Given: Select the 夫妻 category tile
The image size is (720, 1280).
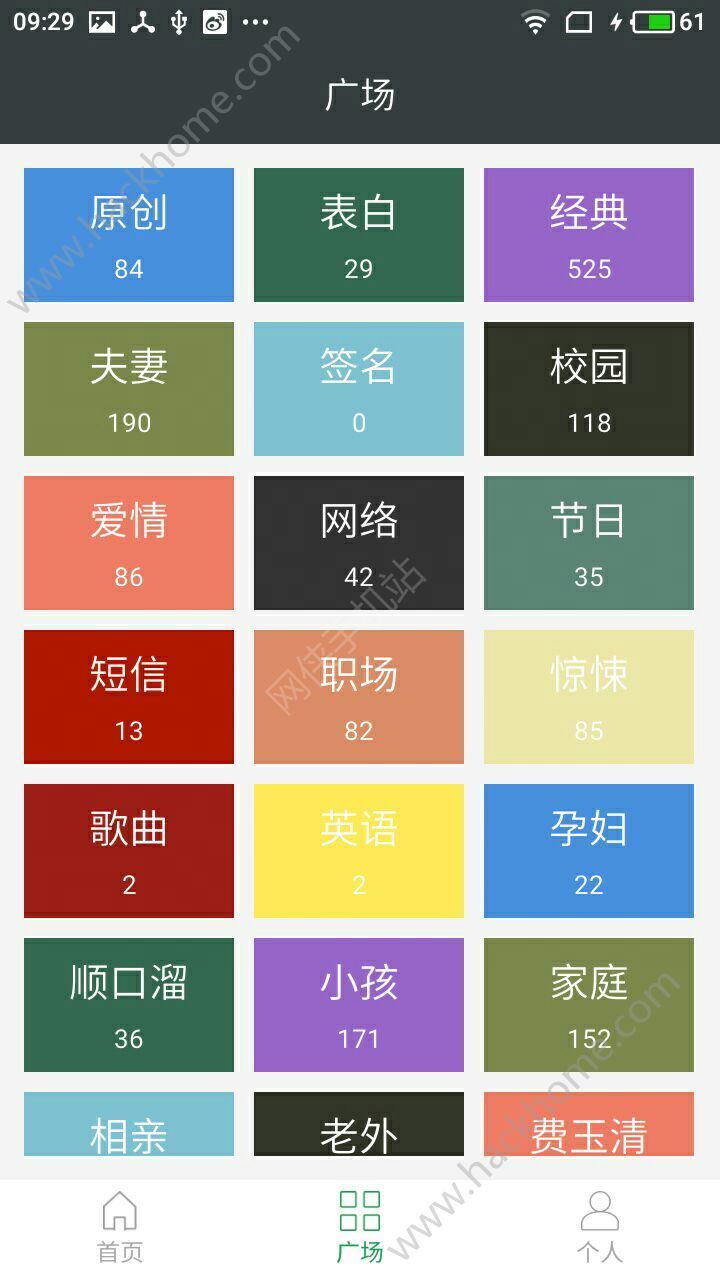Looking at the screenshot, I should 129,388.
